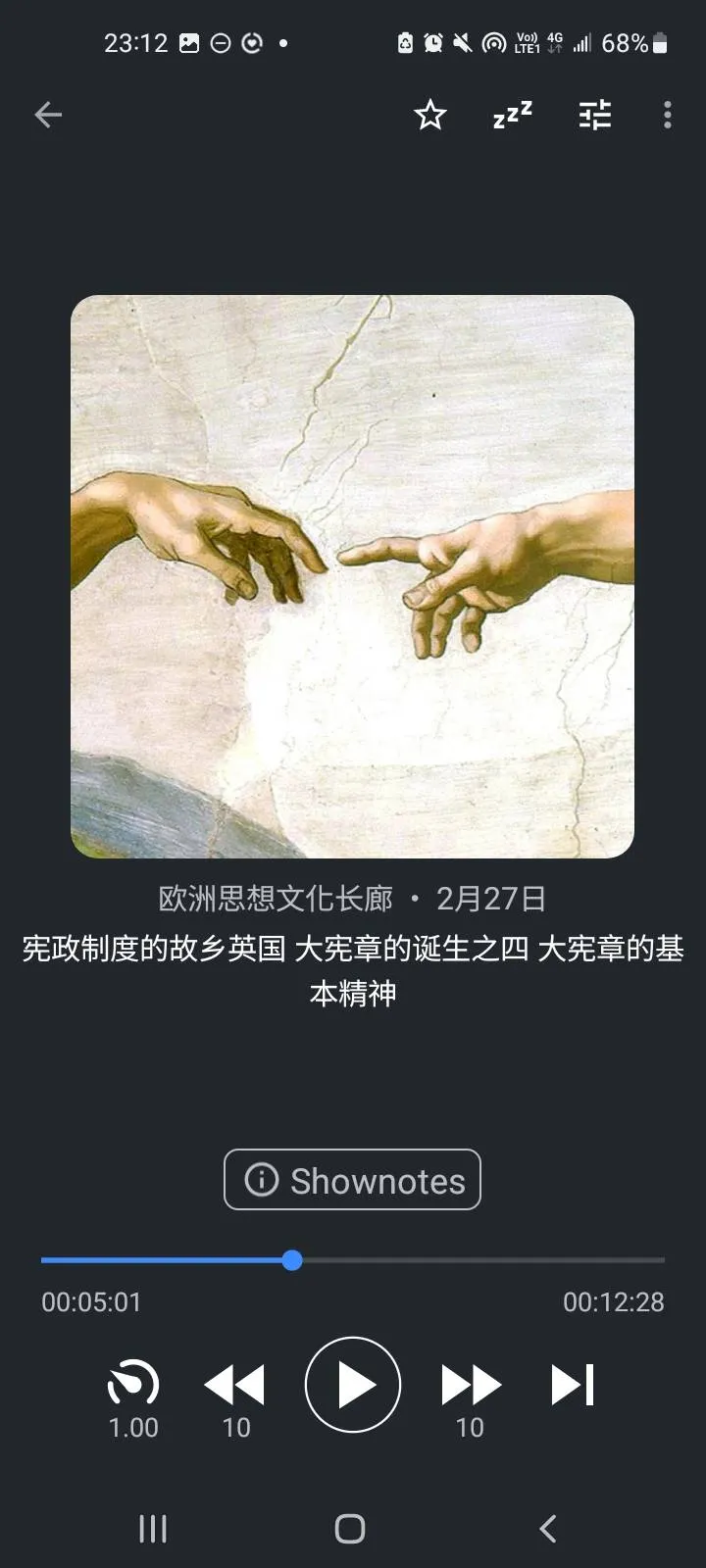This screenshot has width=706, height=1568.
Task: Navigate back with the arrow icon
Action: (x=47, y=115)
